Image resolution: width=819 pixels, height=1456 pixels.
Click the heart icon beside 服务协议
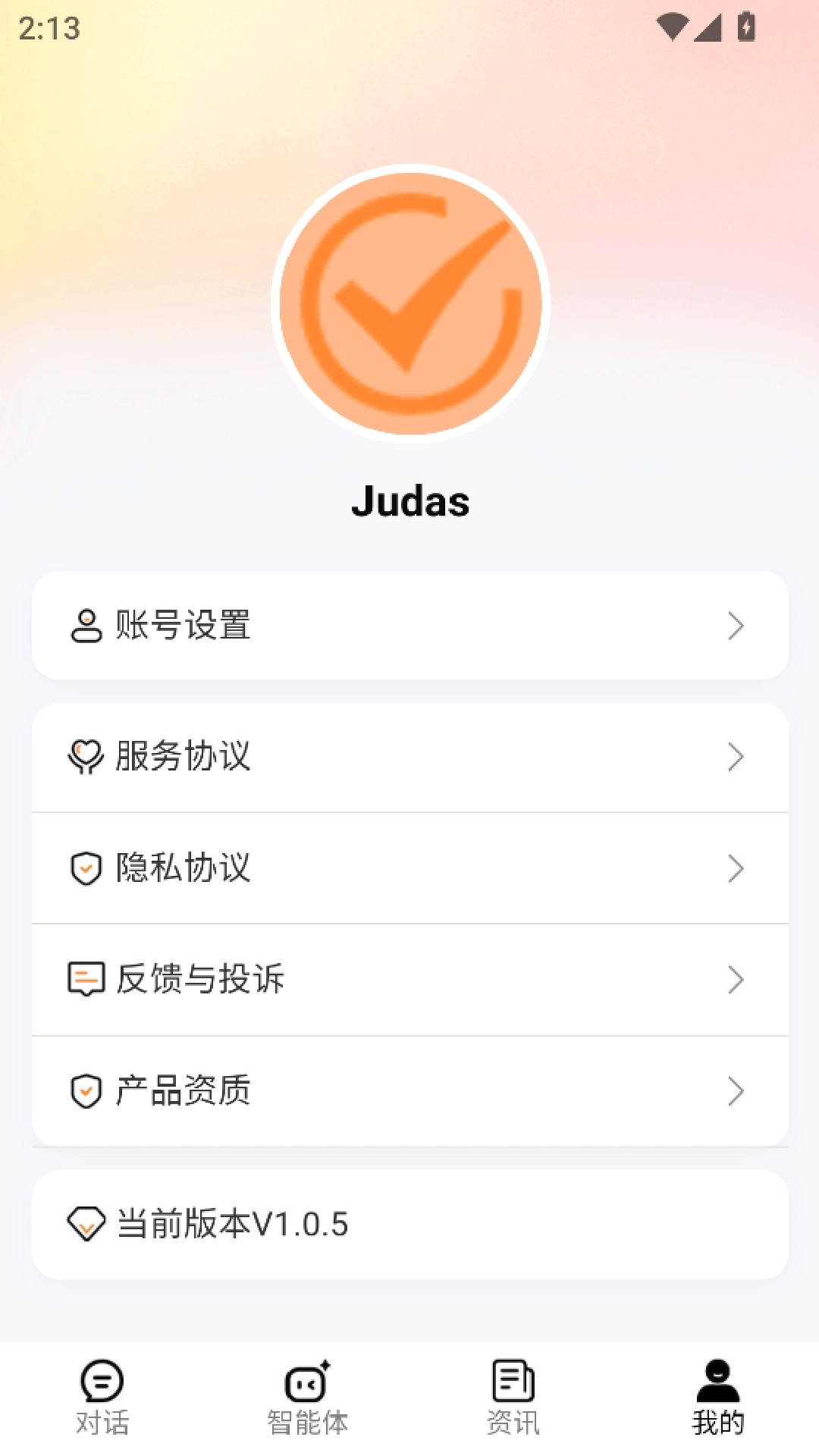(86, 756)
